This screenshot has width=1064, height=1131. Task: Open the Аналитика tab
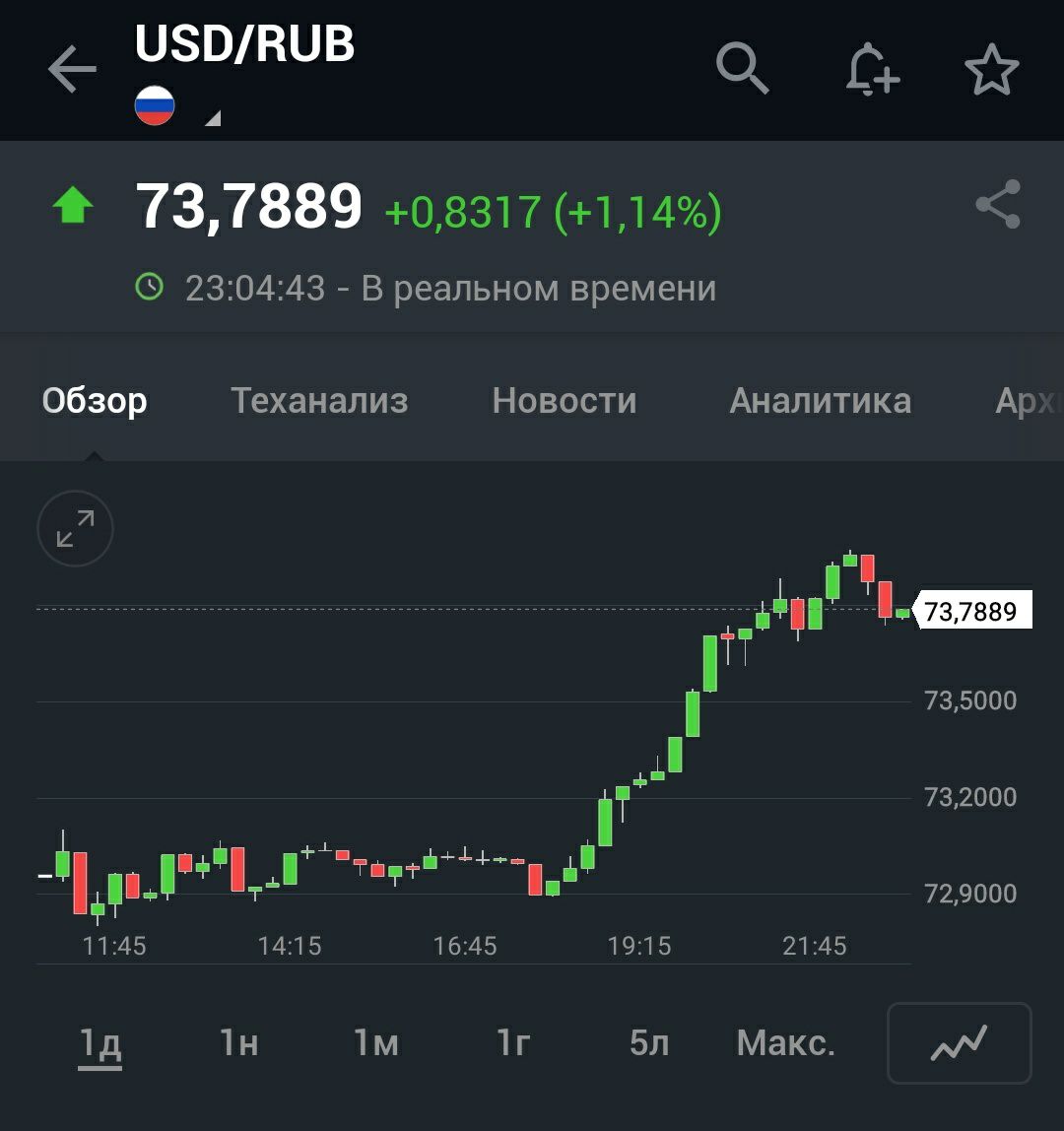(x=820, y=401)
